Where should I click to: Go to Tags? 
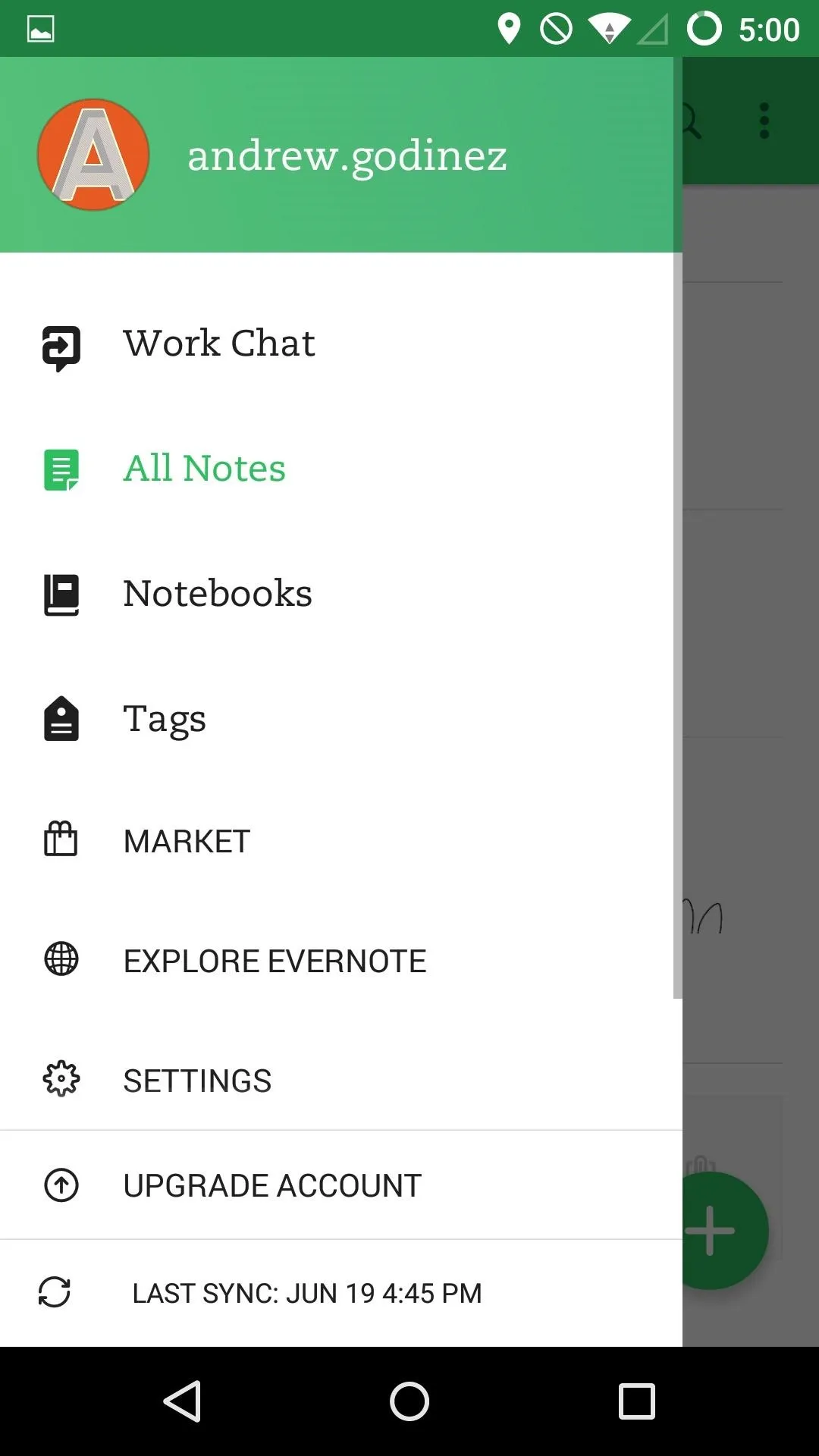click(x=341, y=720)
